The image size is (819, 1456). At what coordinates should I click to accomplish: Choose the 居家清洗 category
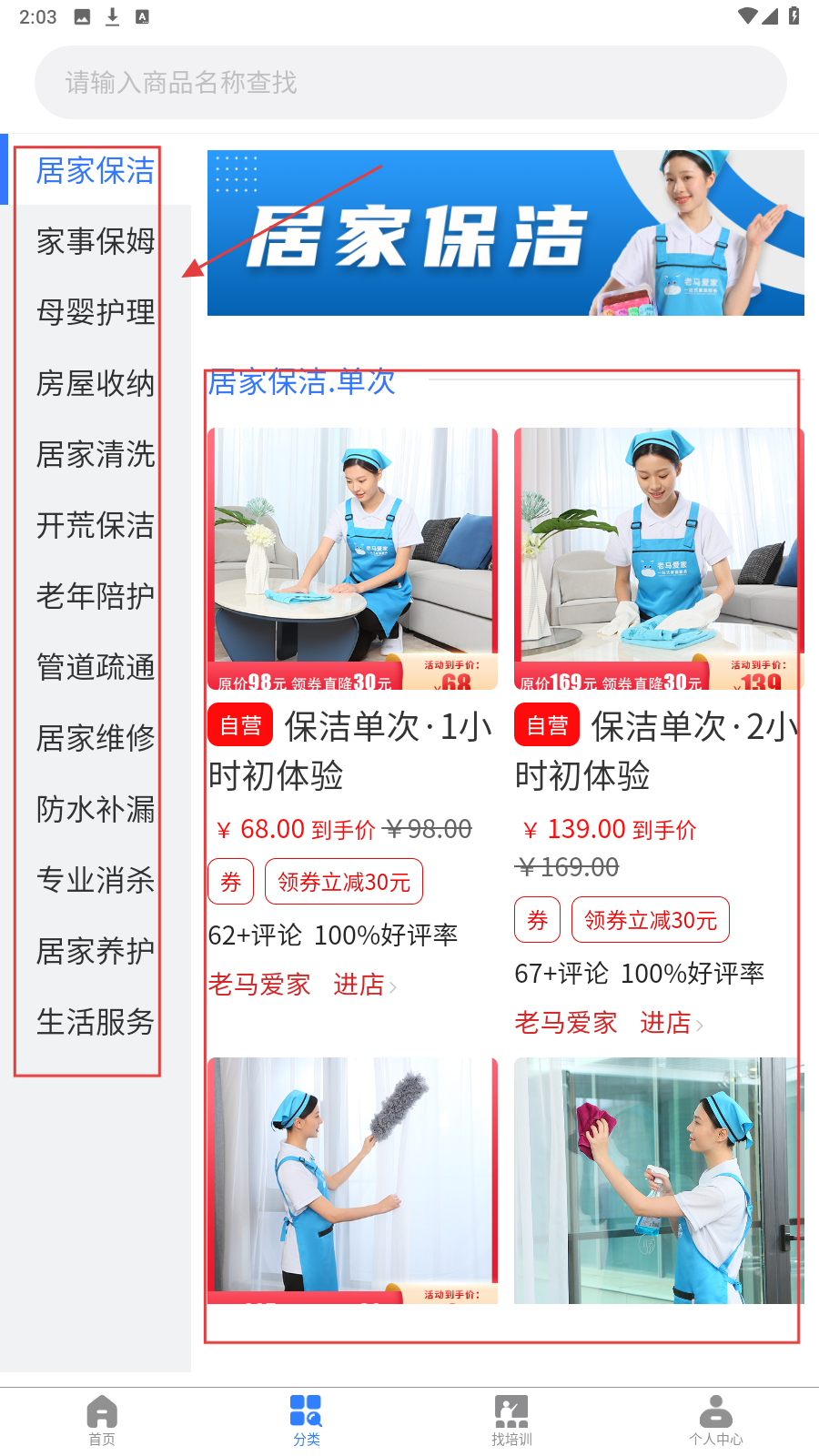pyautogui.click(x=96, y=454)
